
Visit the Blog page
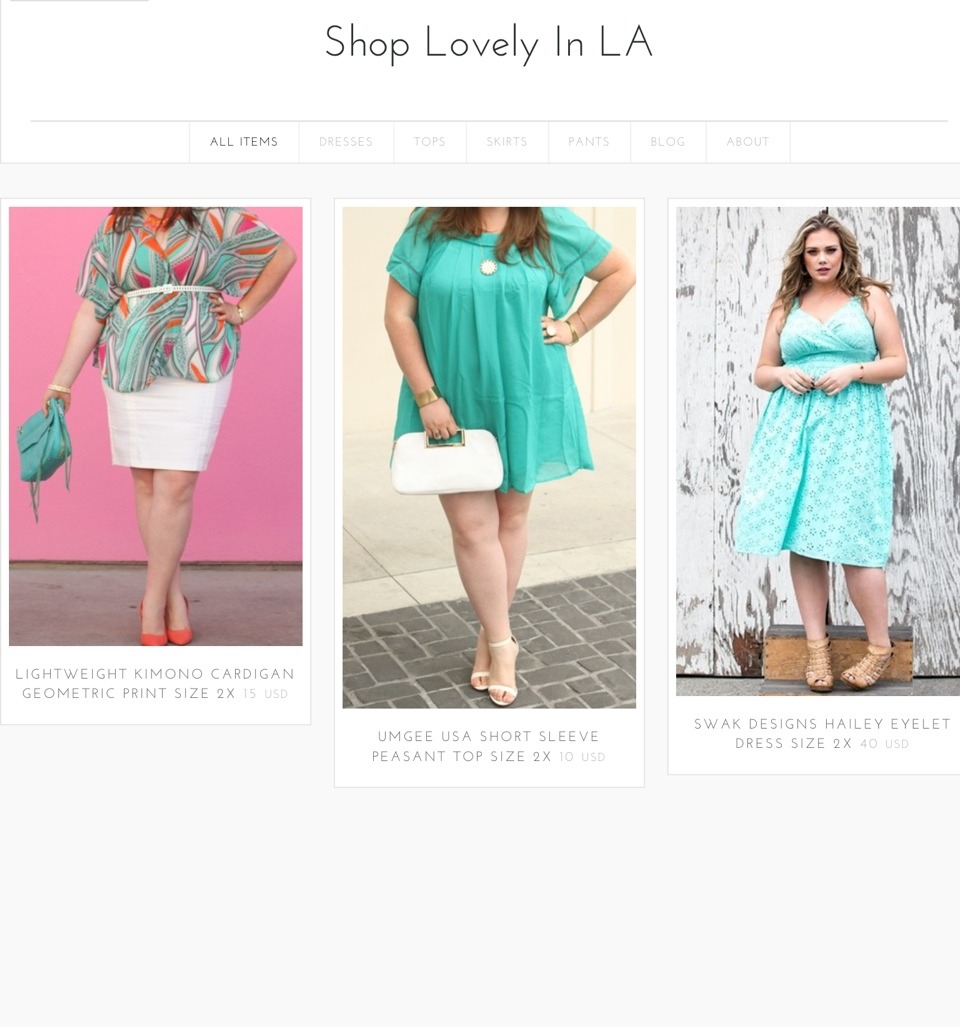[668, 142]
